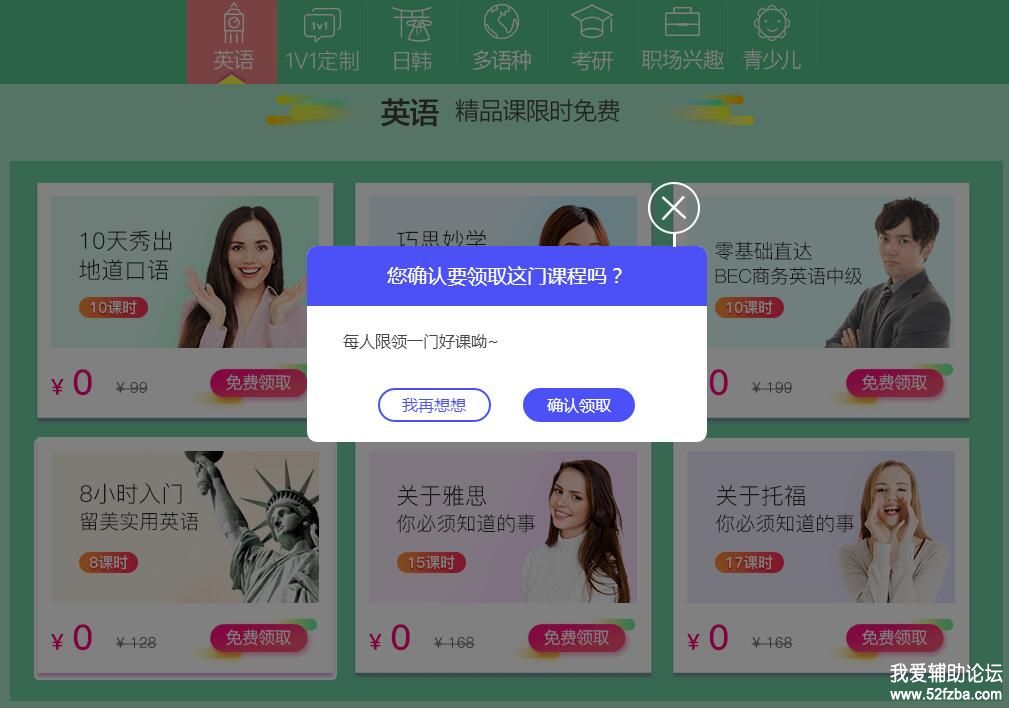Open the 关于托福你必须知道的事 course card

click(821, 527)
